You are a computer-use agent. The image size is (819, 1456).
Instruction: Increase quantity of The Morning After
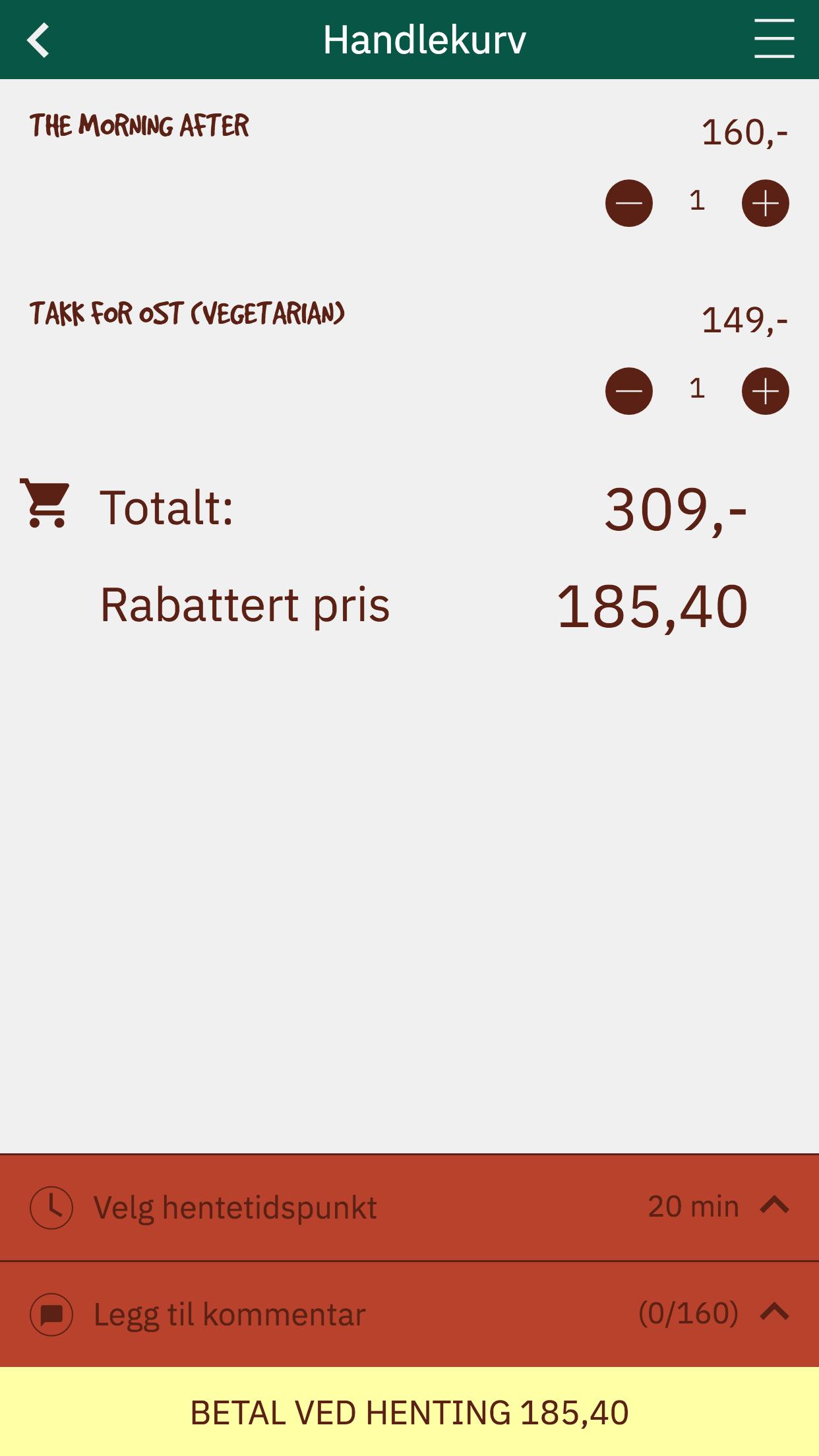[766, 203]
